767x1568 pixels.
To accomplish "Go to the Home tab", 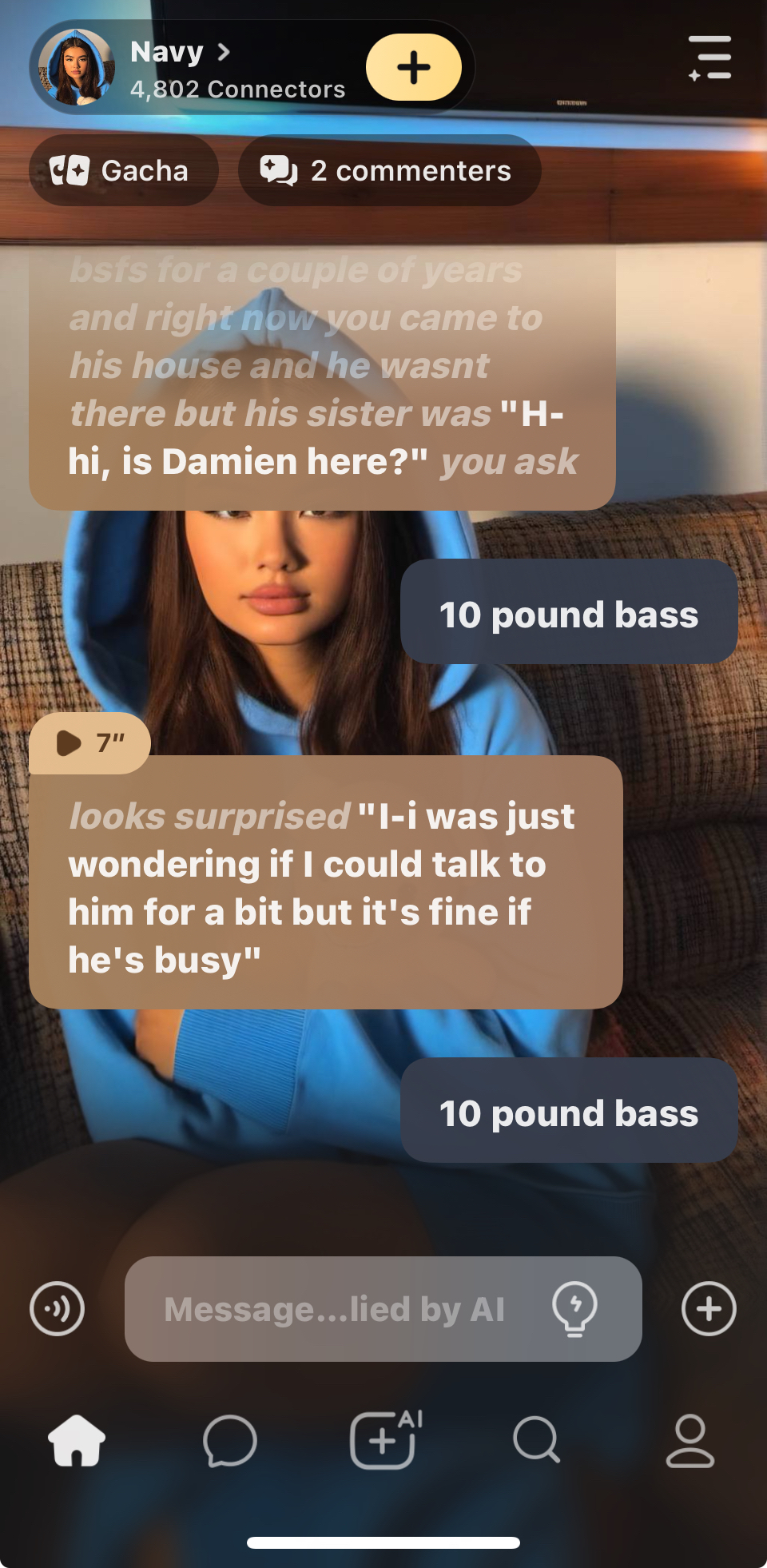I will [77, 1440].
